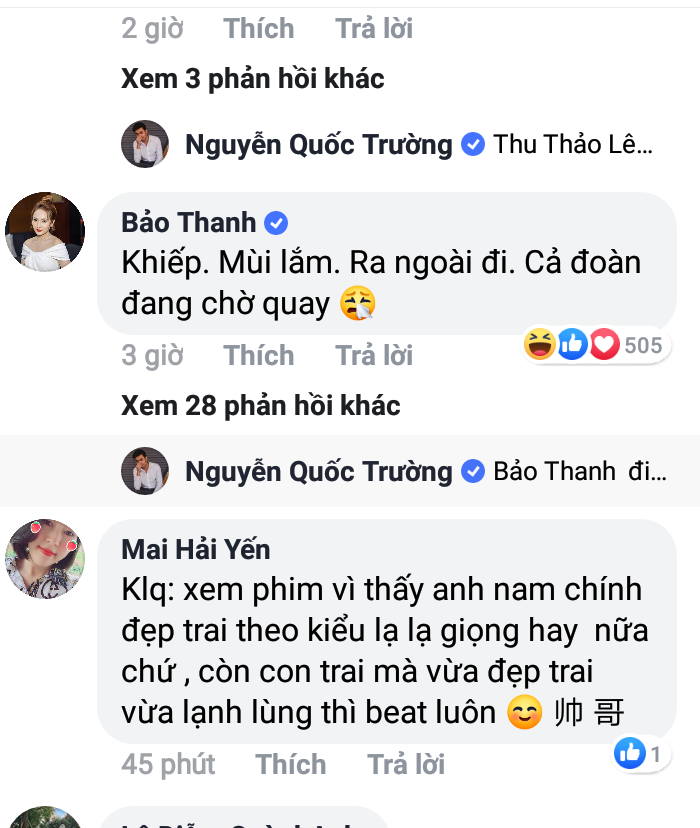Like Bảo Thanh's comment with Thích
700x828 pixels.
click(258, 355)
